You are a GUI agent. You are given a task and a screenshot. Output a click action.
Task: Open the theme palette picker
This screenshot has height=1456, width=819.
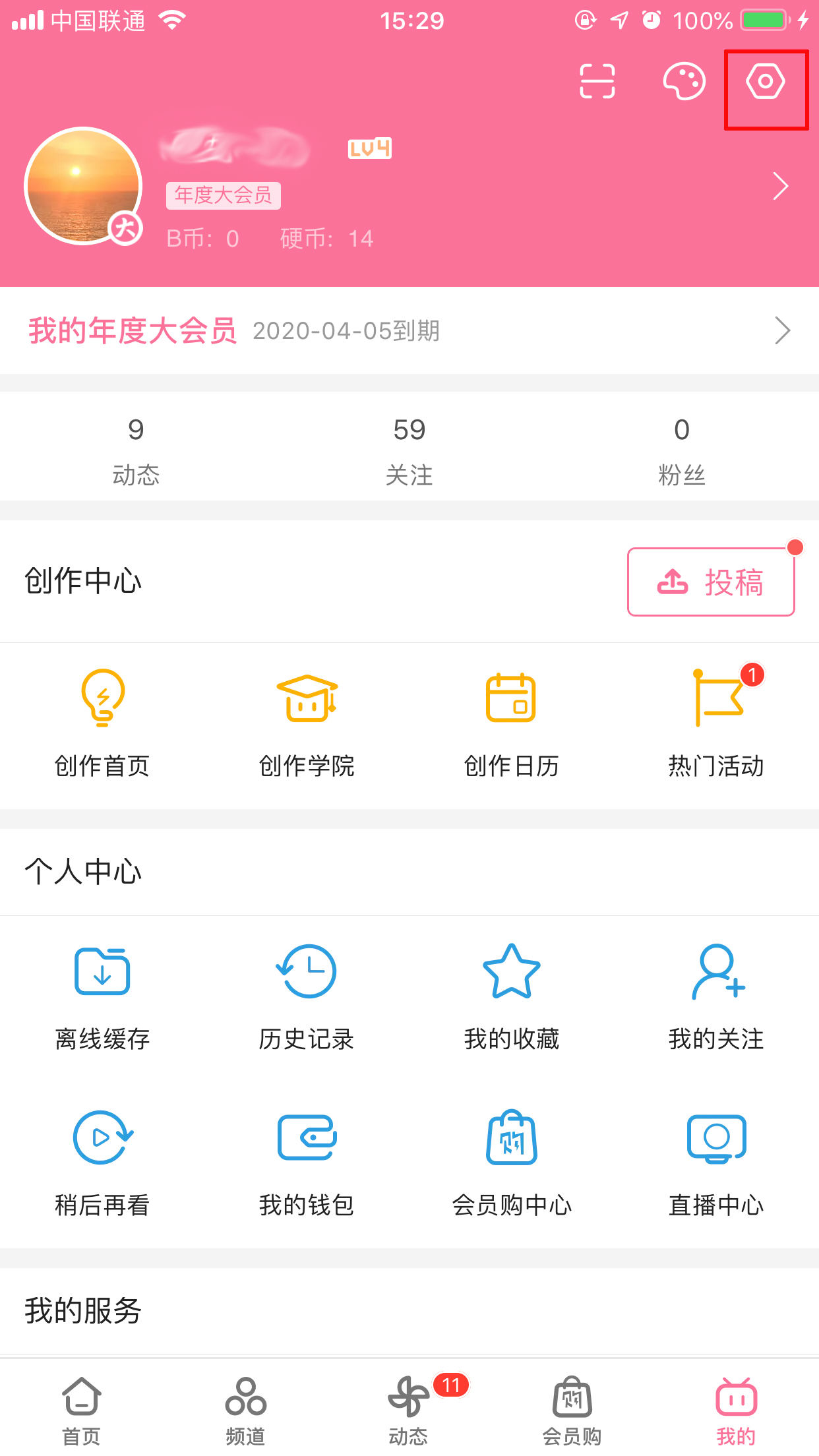point(684,81)
